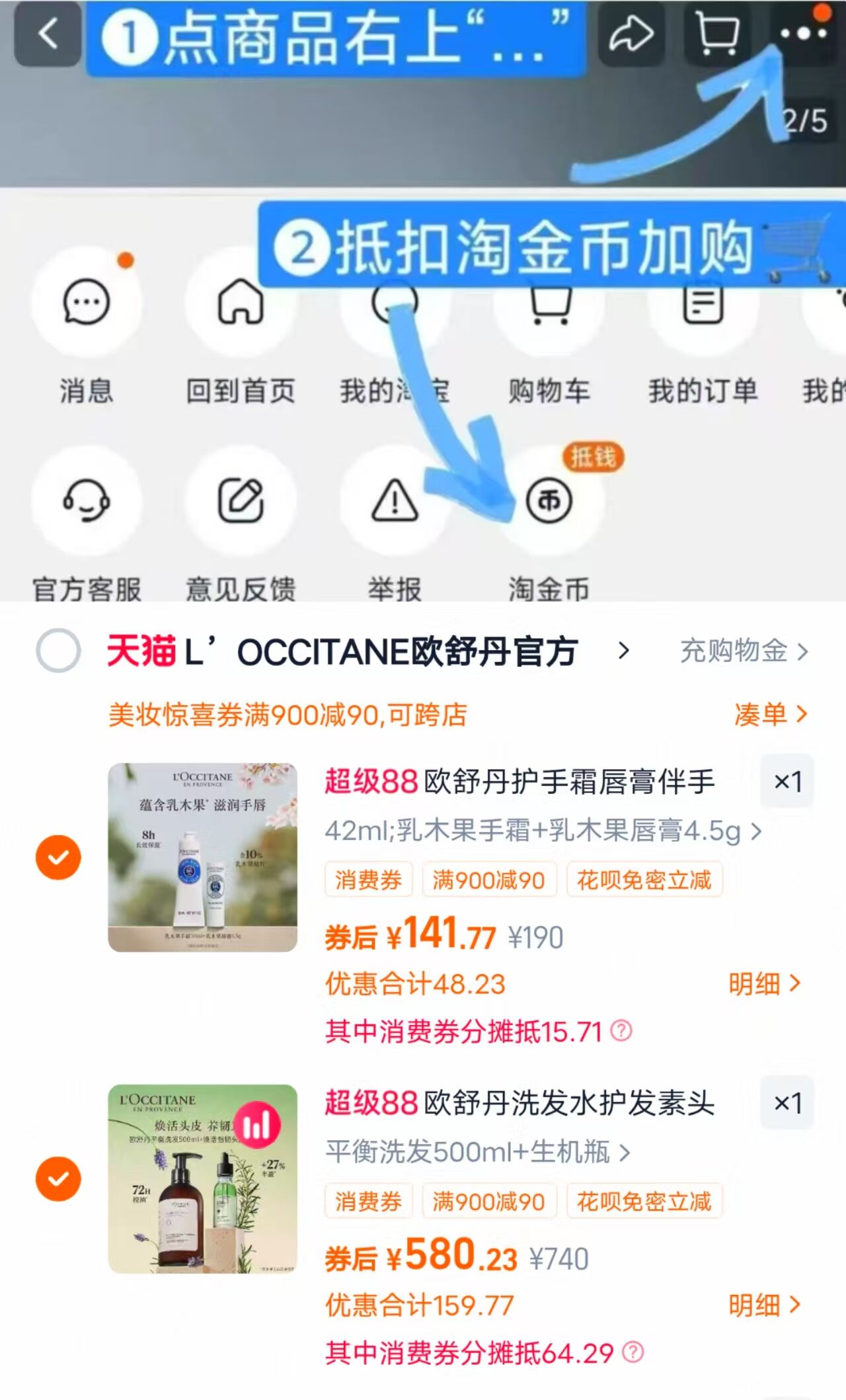The height and width of the screenshot is (1400, 846).
Task: Tap the 凑单 link next to the coupon banner
Action: [772, 715]
